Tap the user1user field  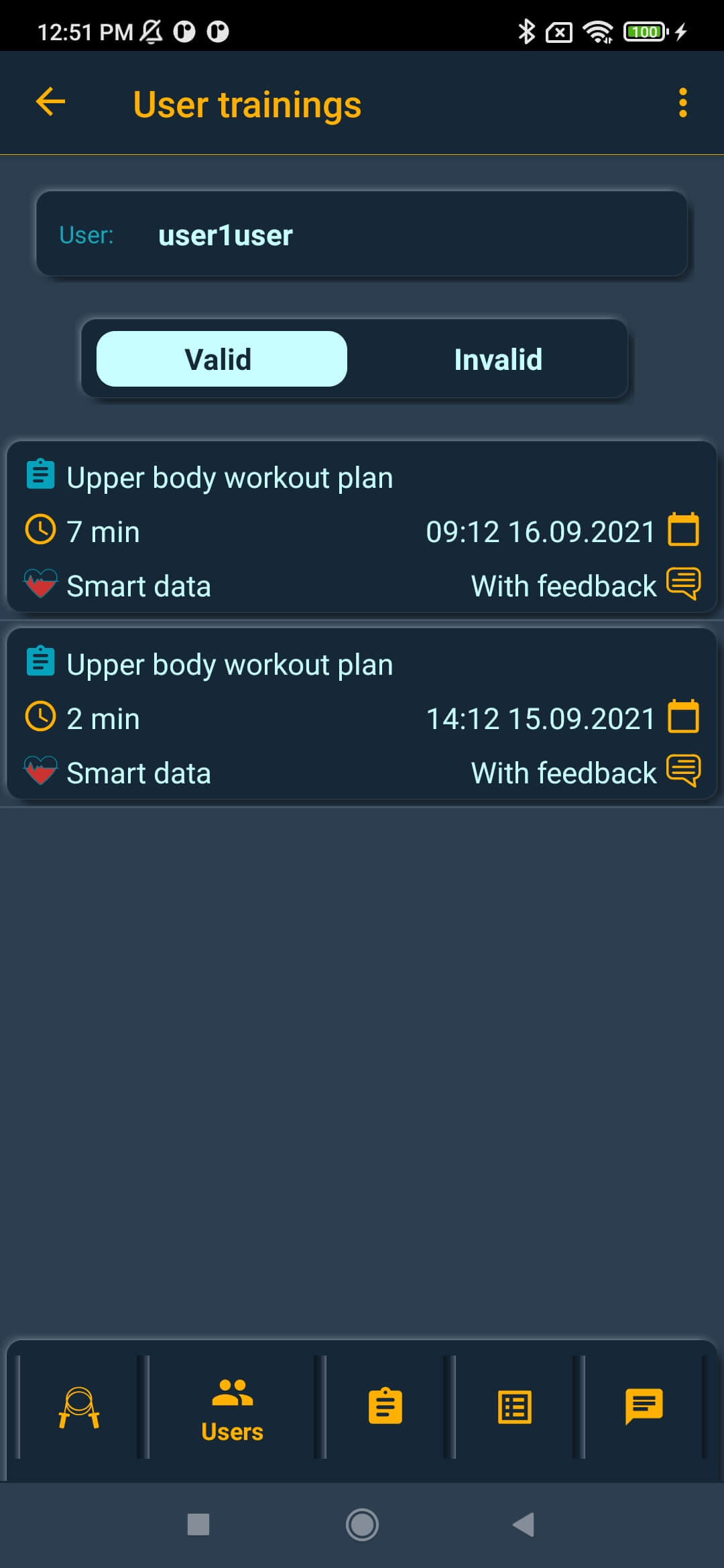point(362,234)
